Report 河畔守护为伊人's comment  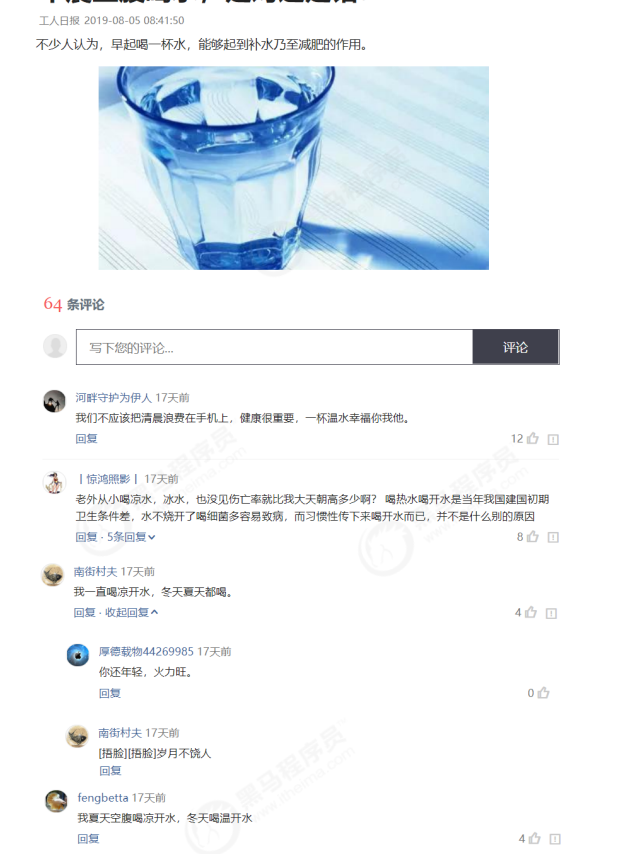click(x=553, y=439)
